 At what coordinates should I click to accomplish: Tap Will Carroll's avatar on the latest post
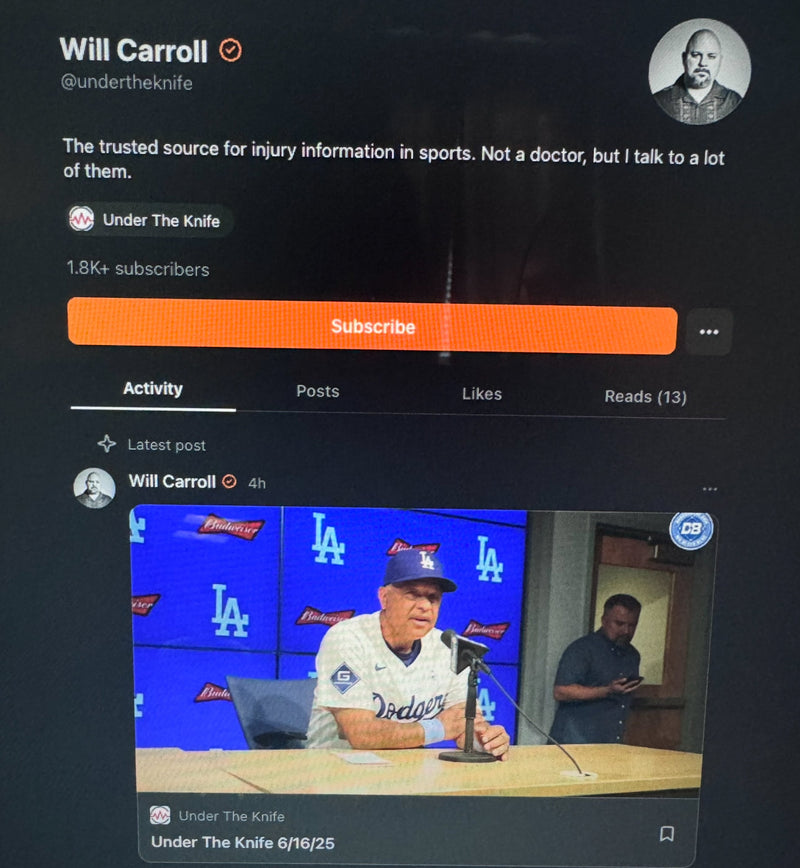point(94,487)
